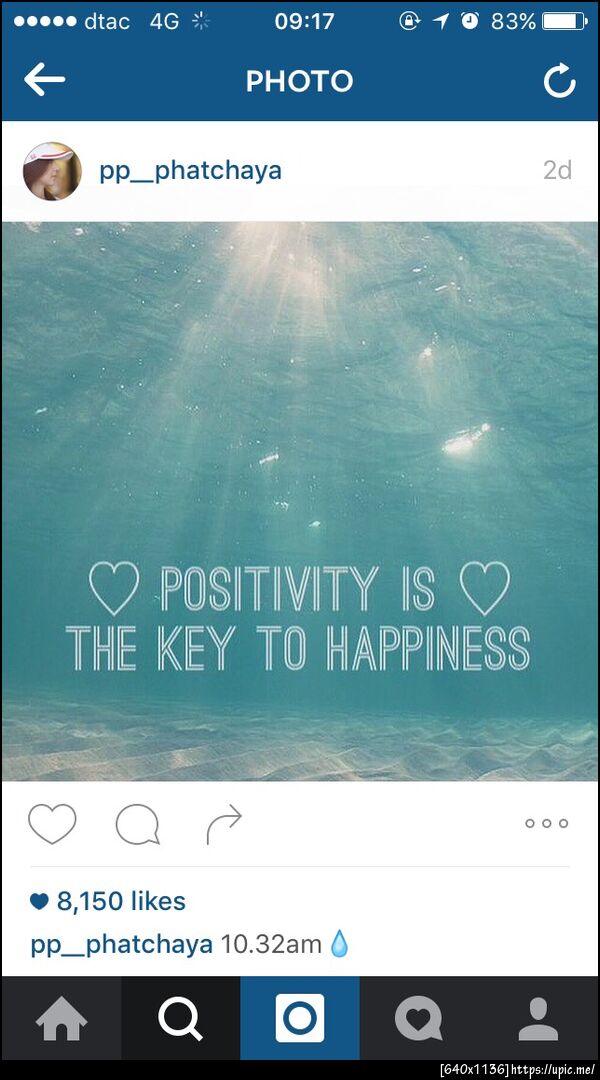Comment on this photo
The width and height of the screenshot is (600, 1080).
coord(137,824)
